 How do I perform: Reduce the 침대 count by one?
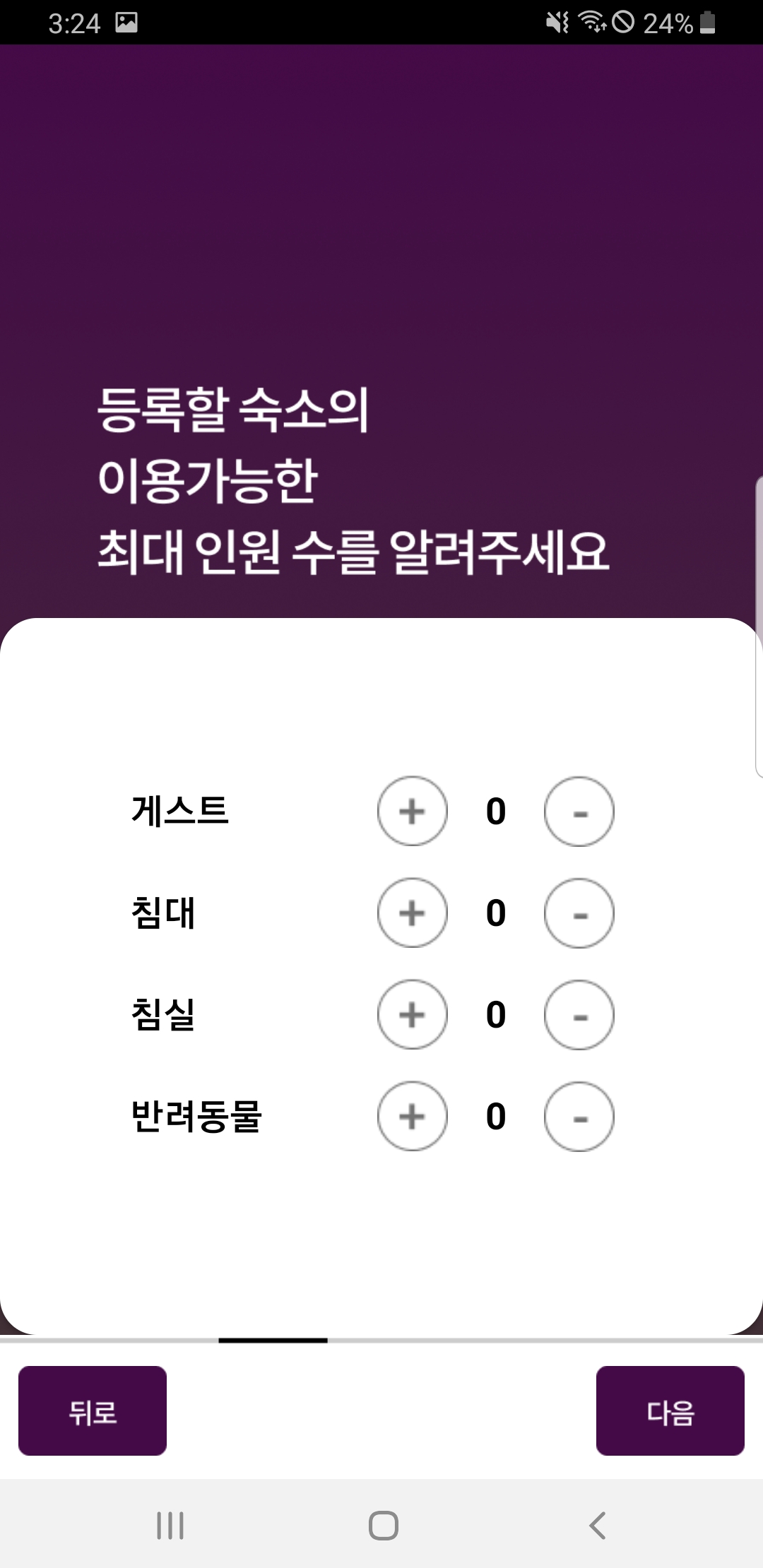pyautogui.click(x=579, y=913)
